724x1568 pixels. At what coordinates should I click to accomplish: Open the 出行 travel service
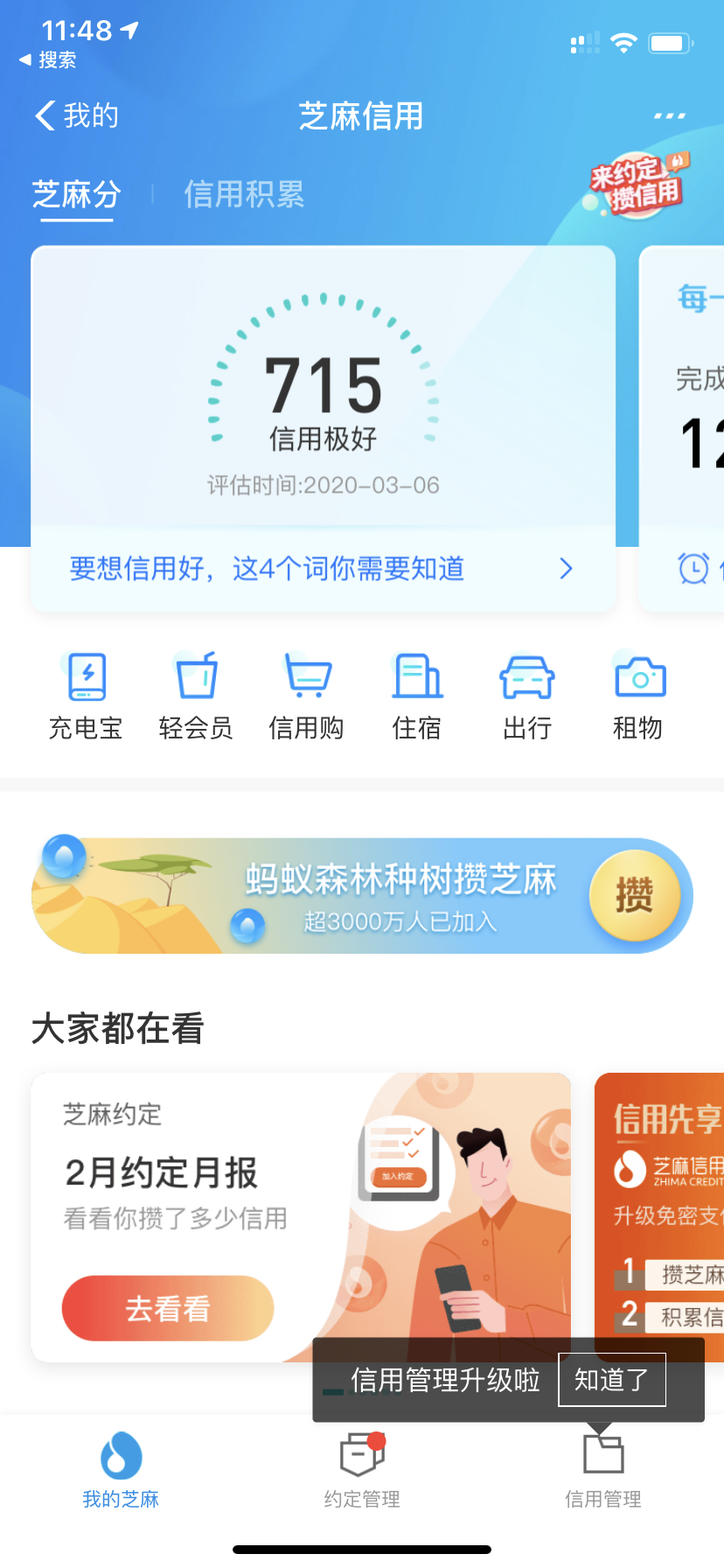527,696
